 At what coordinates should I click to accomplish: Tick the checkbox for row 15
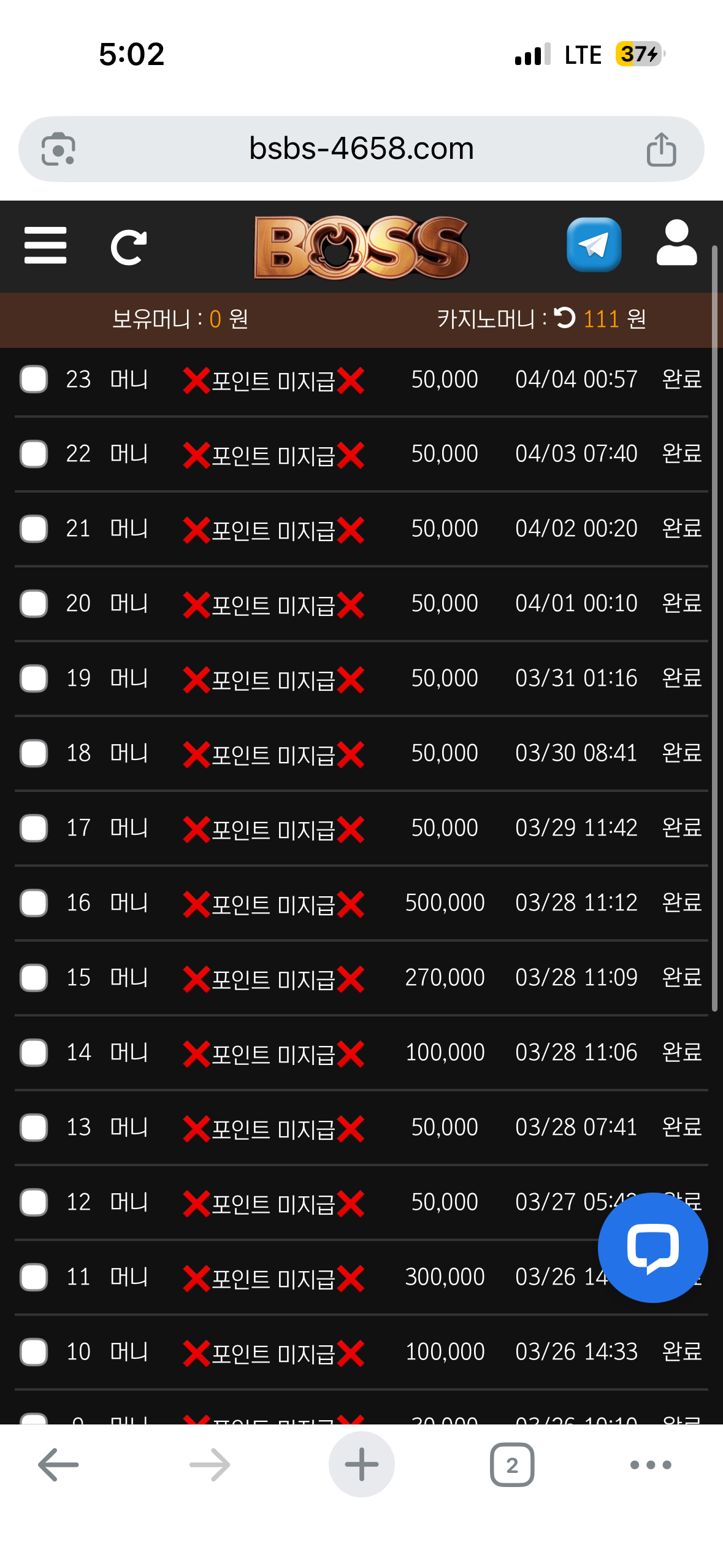click(34, 978)
